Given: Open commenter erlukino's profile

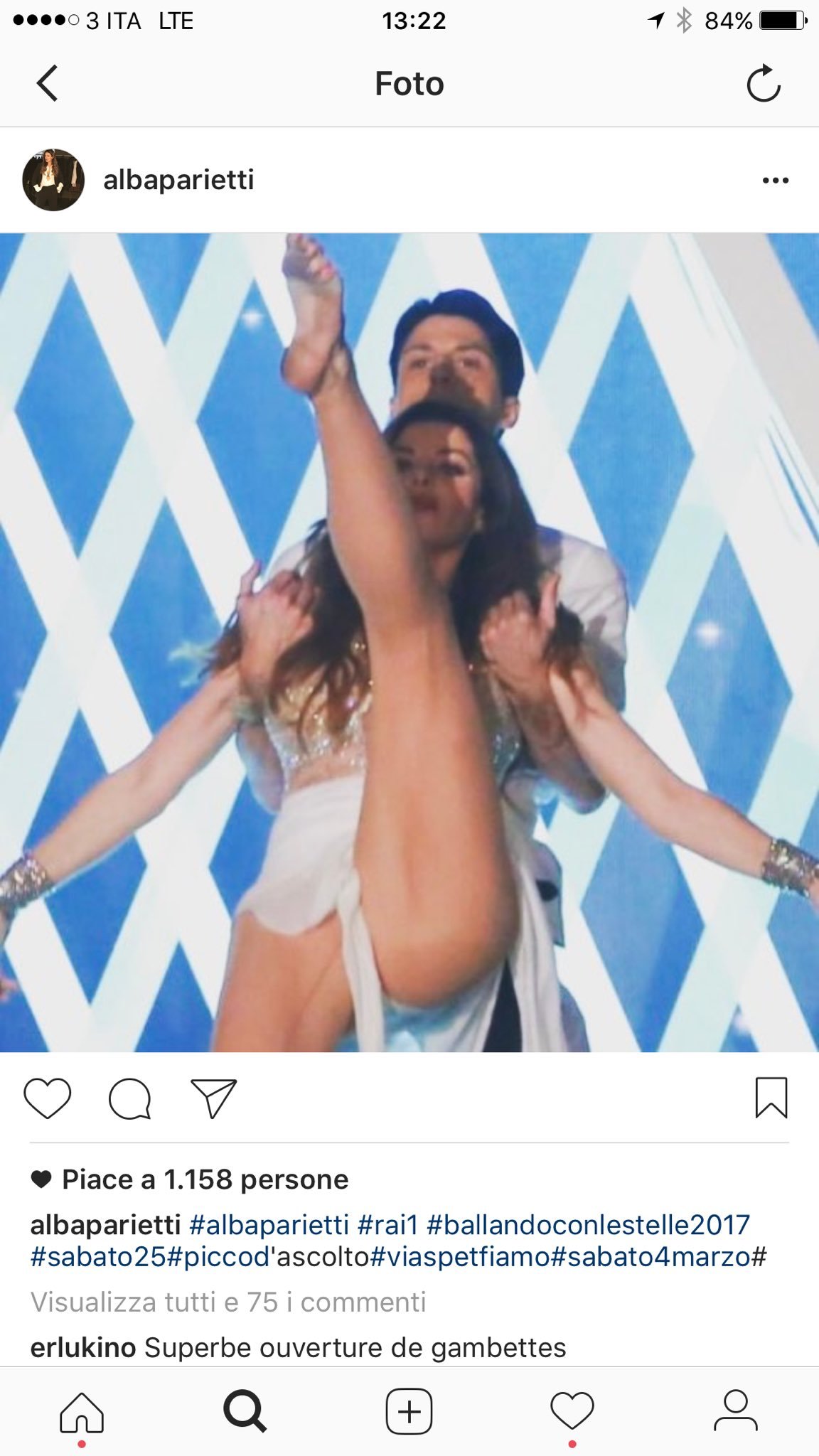Looking at the screenshot, I should 83,1347.
